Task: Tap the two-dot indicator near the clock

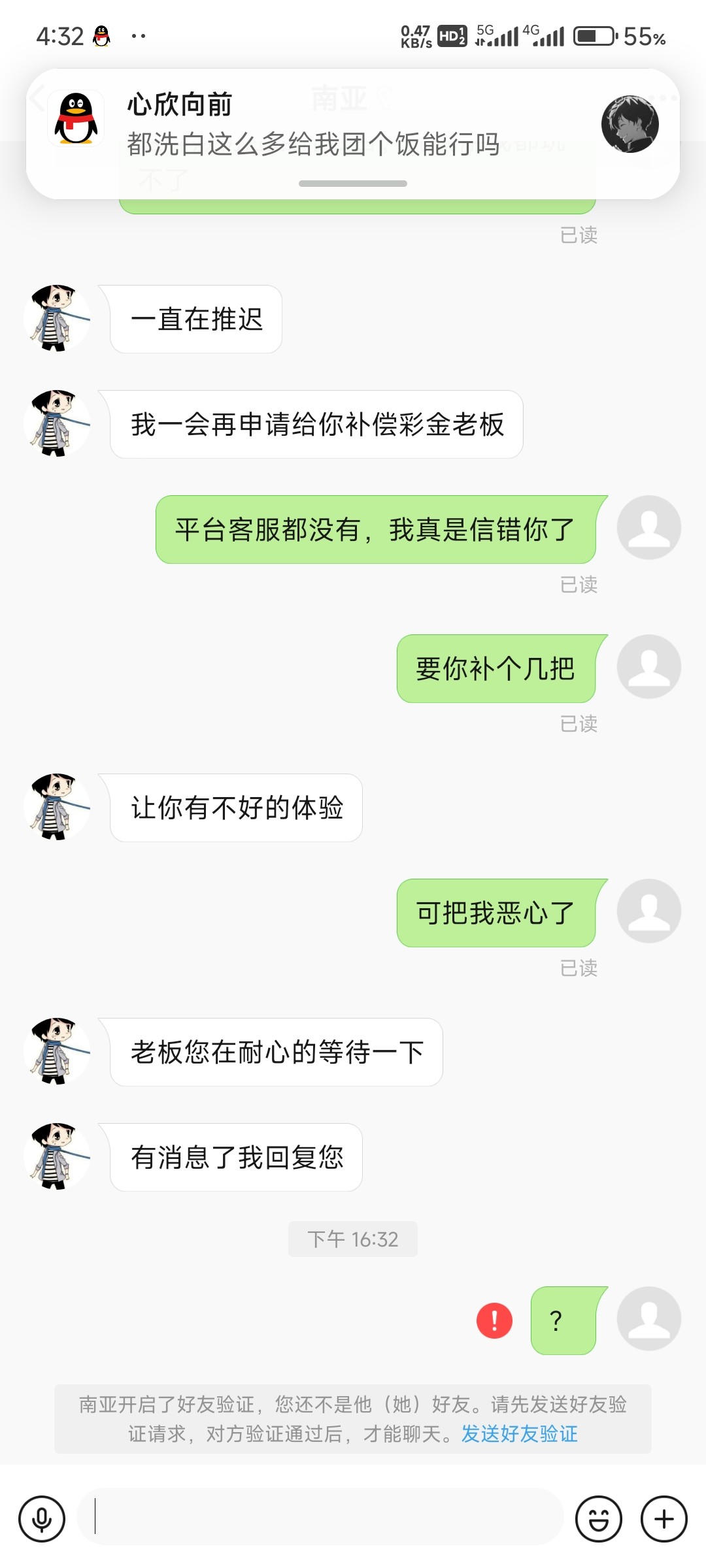Action: [137, 36]
